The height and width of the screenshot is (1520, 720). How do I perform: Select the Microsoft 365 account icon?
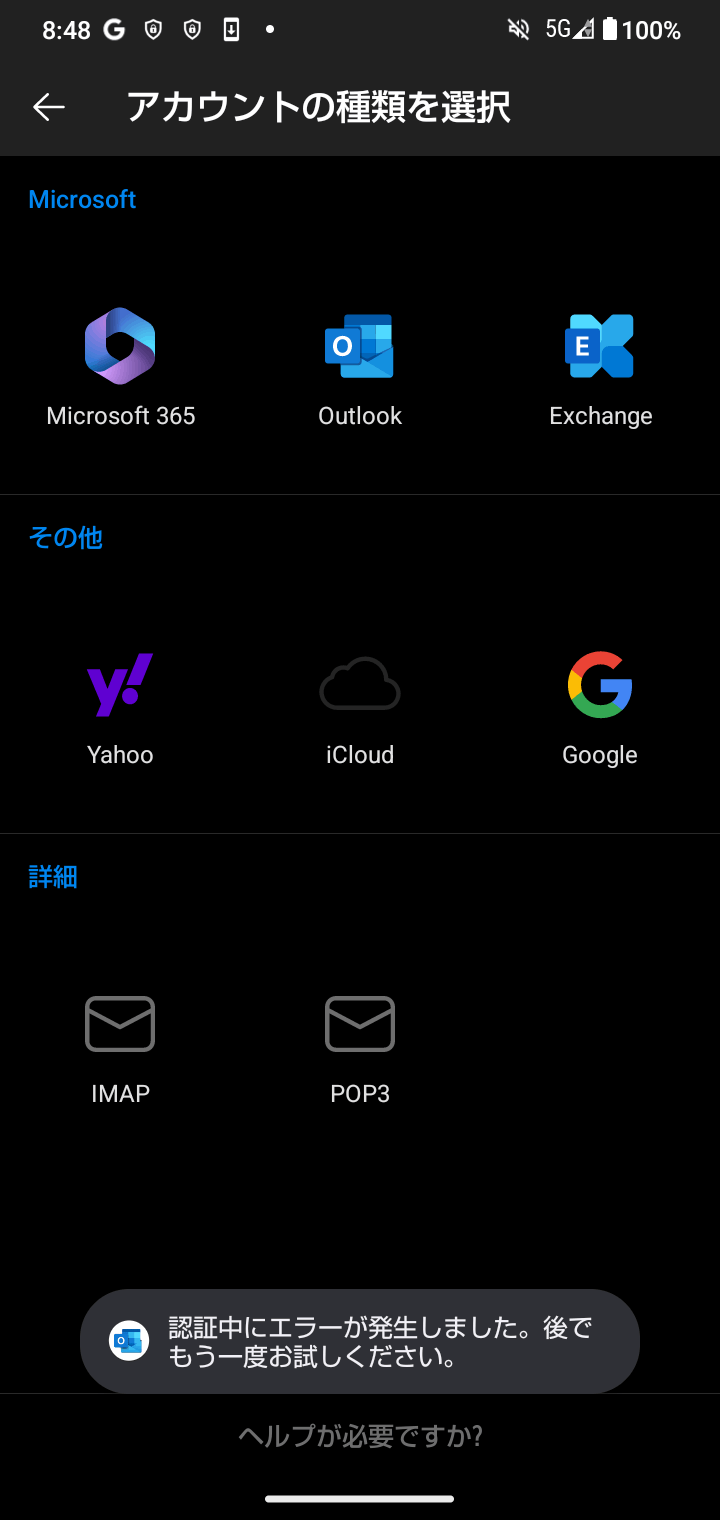coord(120,345)
